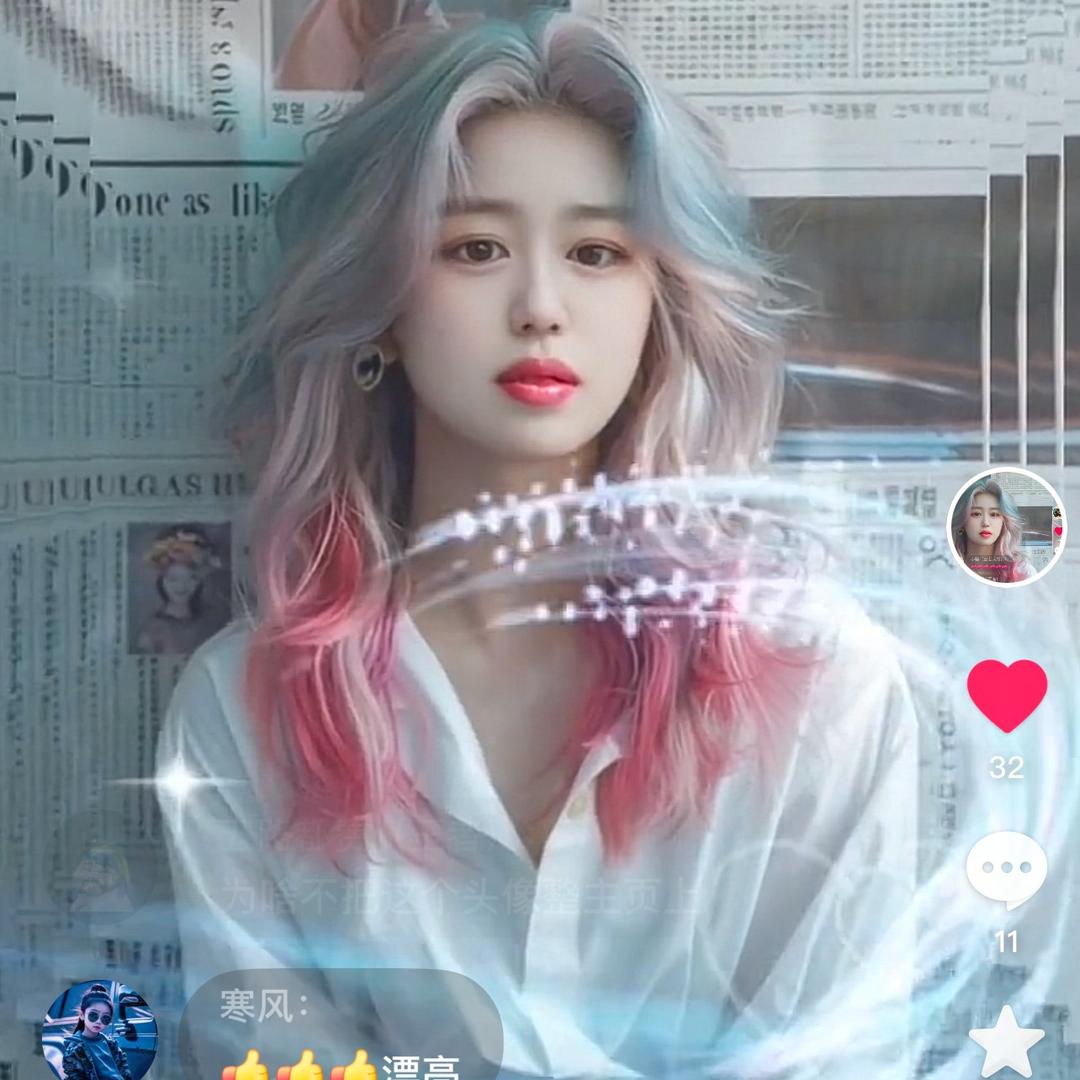Like this video with the heart

tap(1006, 695)
